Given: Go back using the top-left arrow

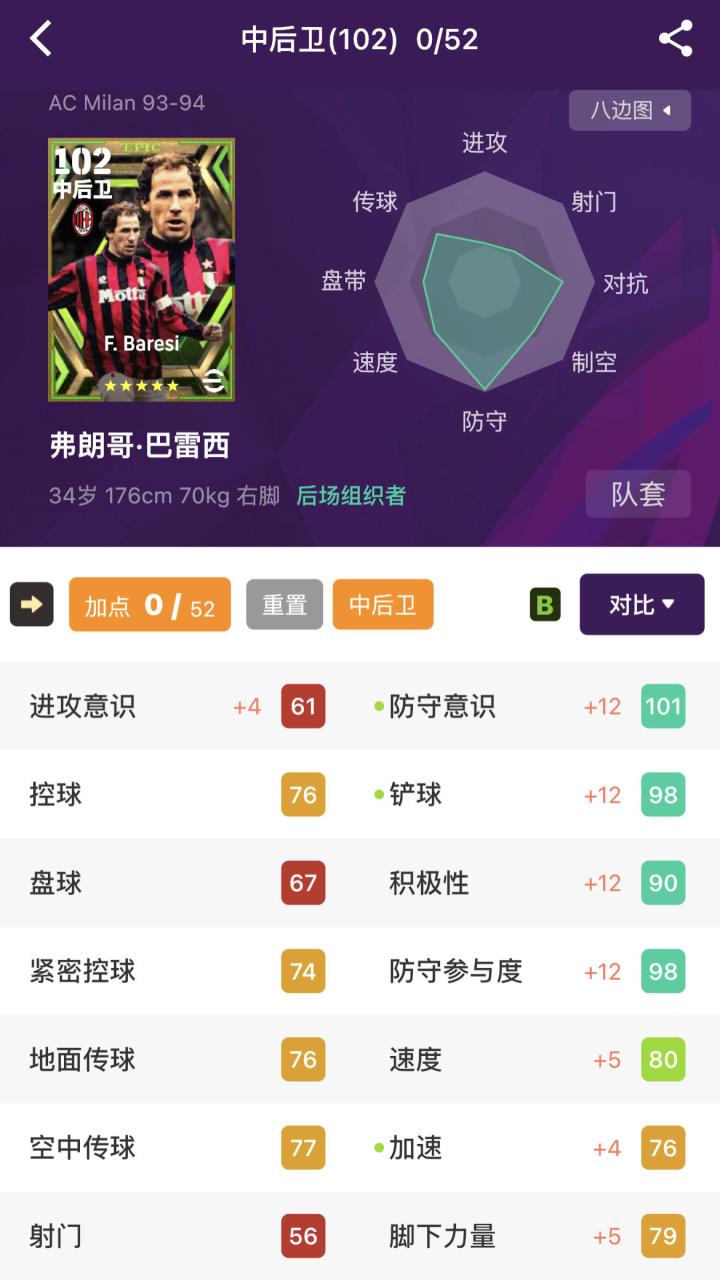Looking at the screenshot, I should pos(41,39).
